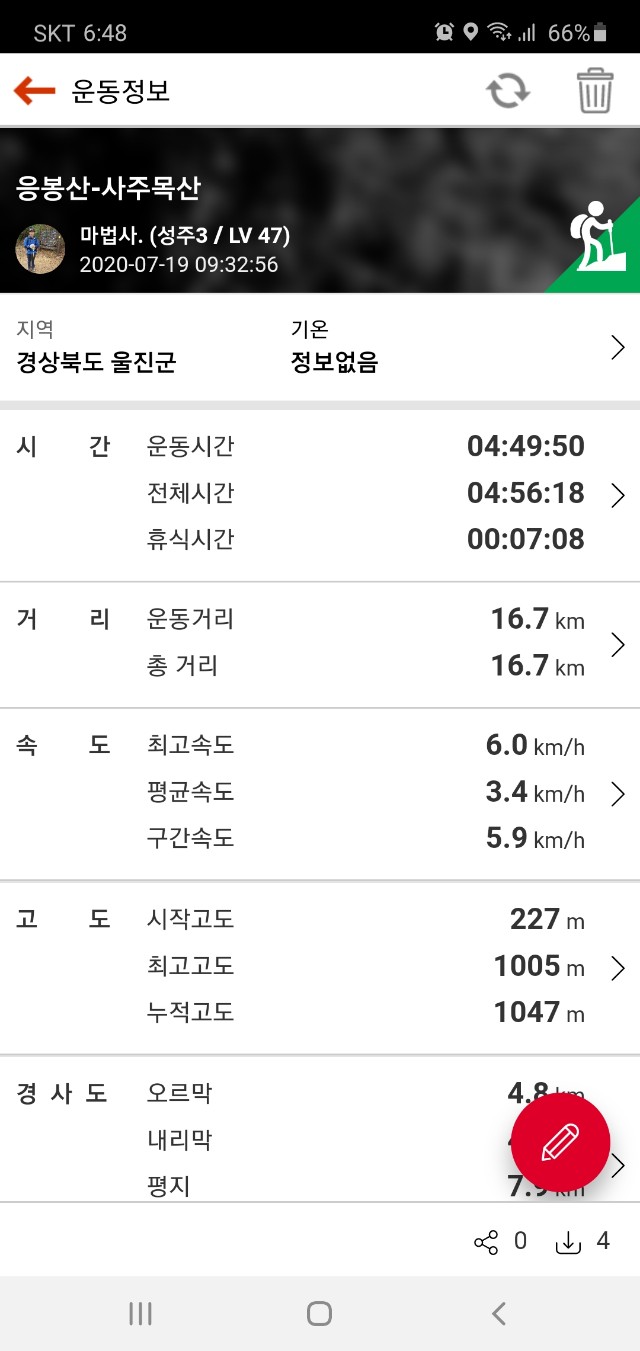640x1351 pixels.
Task: Go back using the red arrow
Action: [34, 91]
